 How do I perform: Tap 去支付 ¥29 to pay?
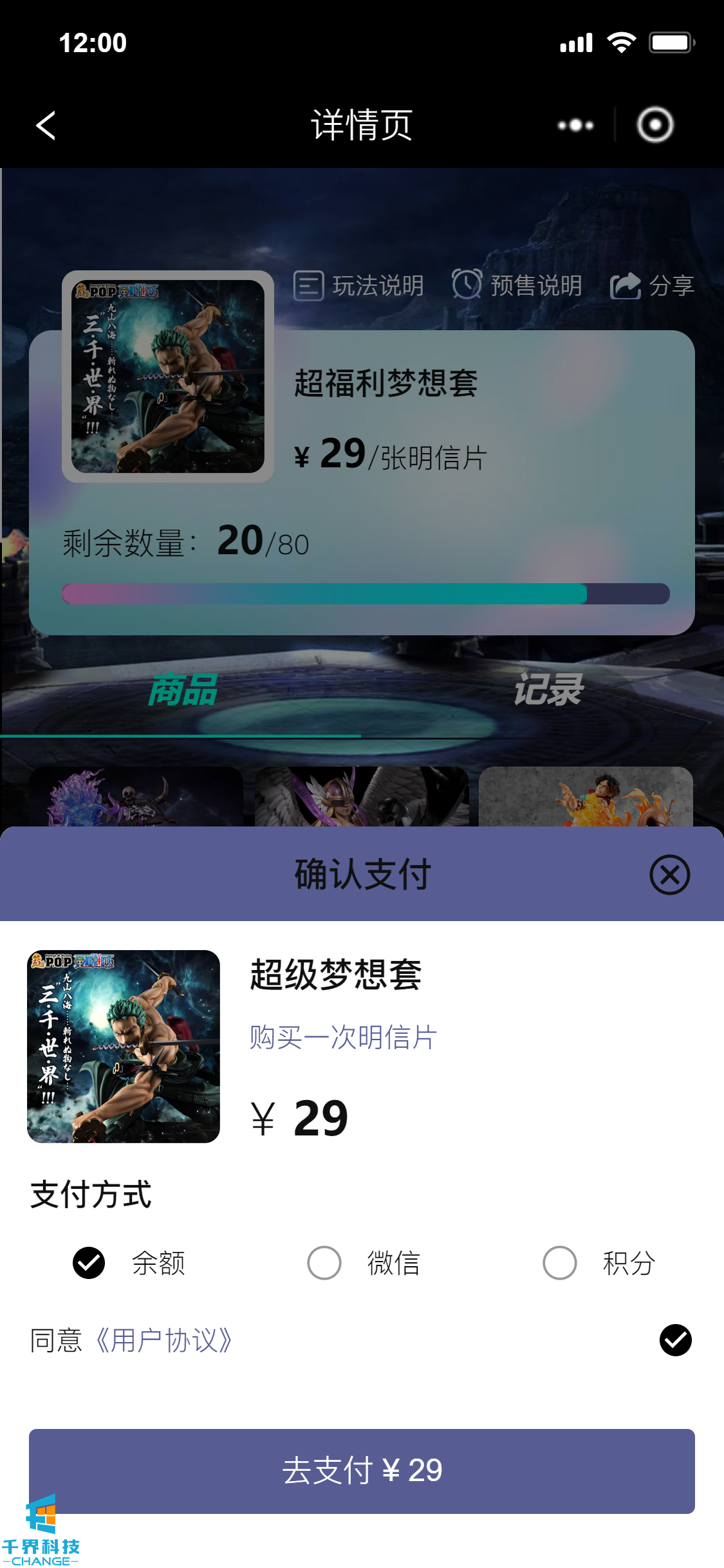(362, 1471)
